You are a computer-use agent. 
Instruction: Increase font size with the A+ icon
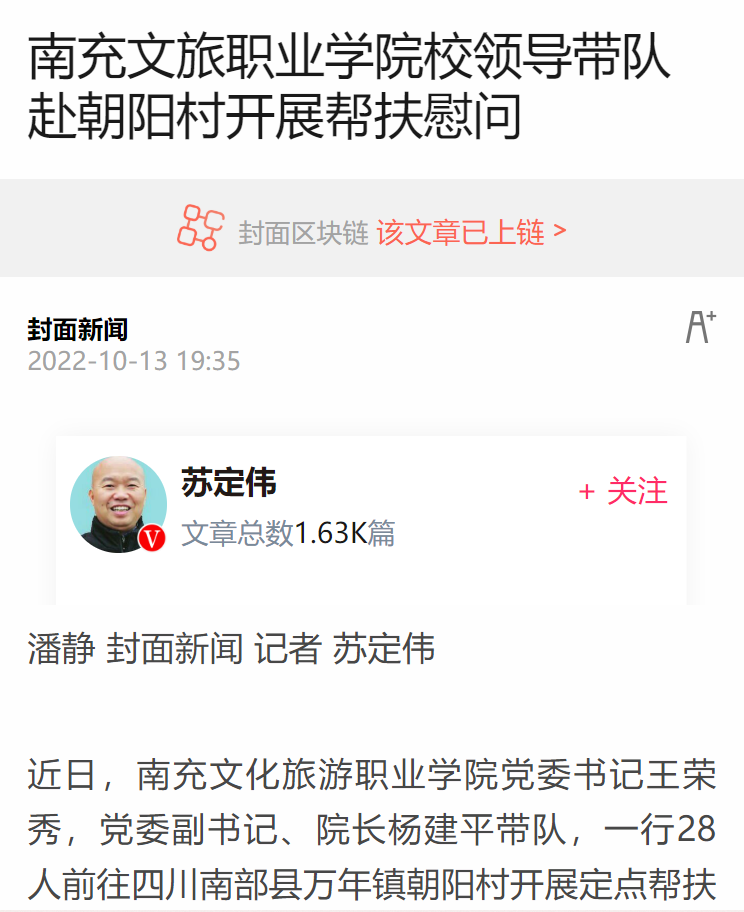(700, 327)
